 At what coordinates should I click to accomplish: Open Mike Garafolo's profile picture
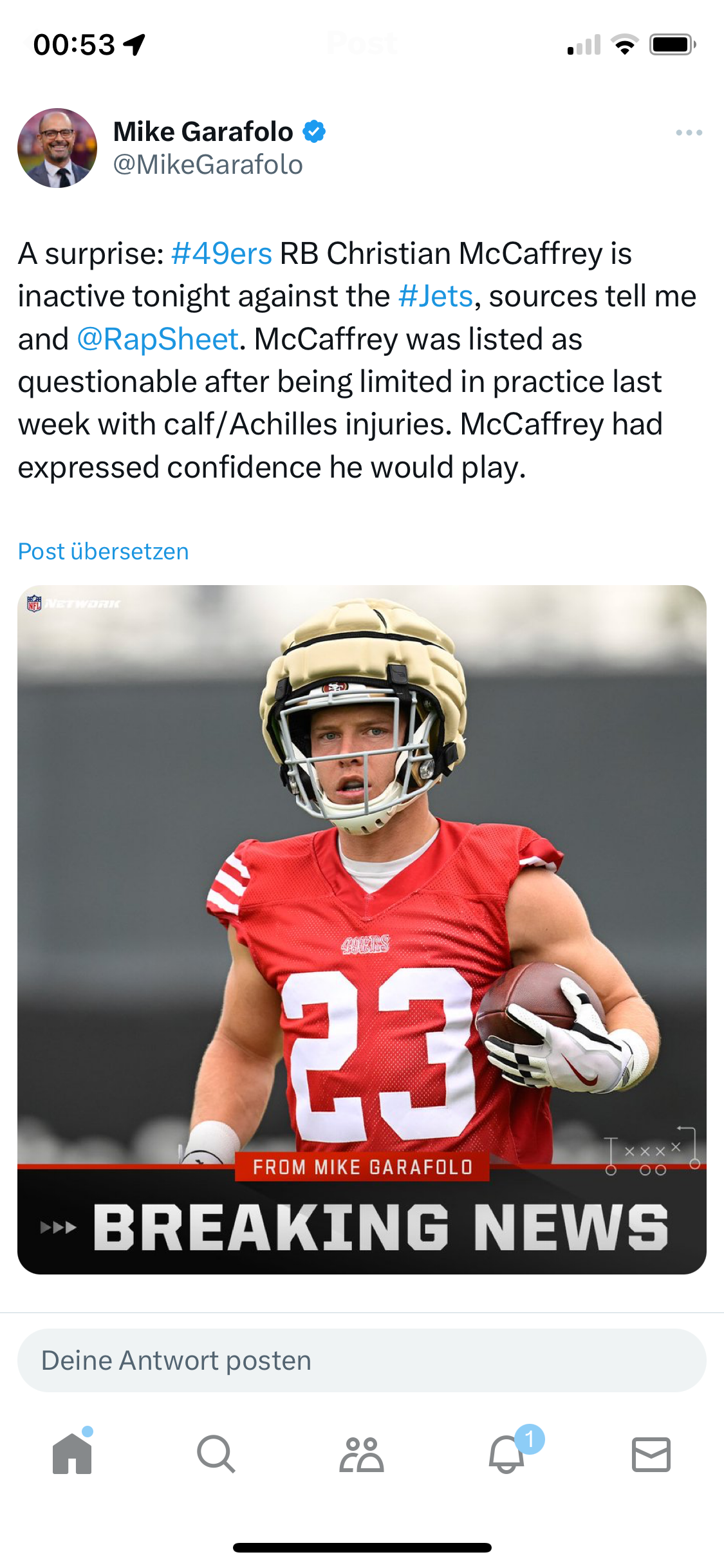[x=57, y=148]
